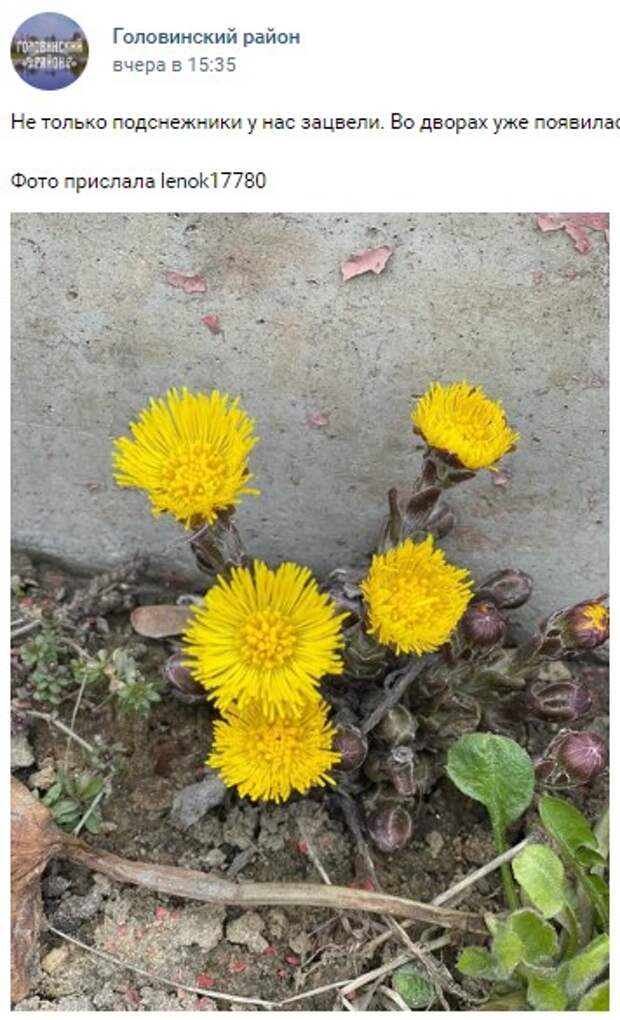The width and height of the screenshot is (620, 1020).
Task: Open the Головинский район group name link
Action: [206, 37]
